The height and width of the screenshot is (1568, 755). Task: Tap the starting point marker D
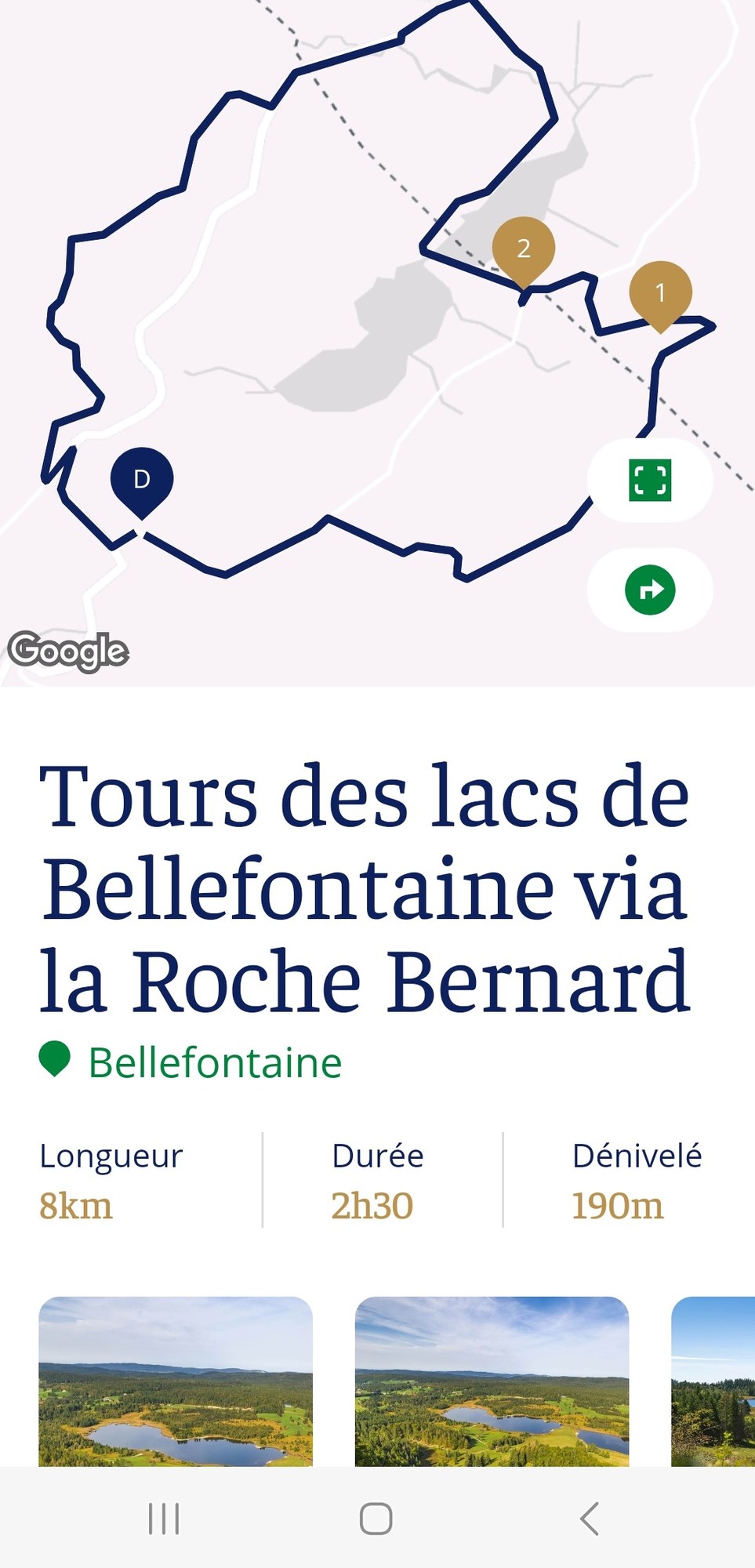point(142,479)
